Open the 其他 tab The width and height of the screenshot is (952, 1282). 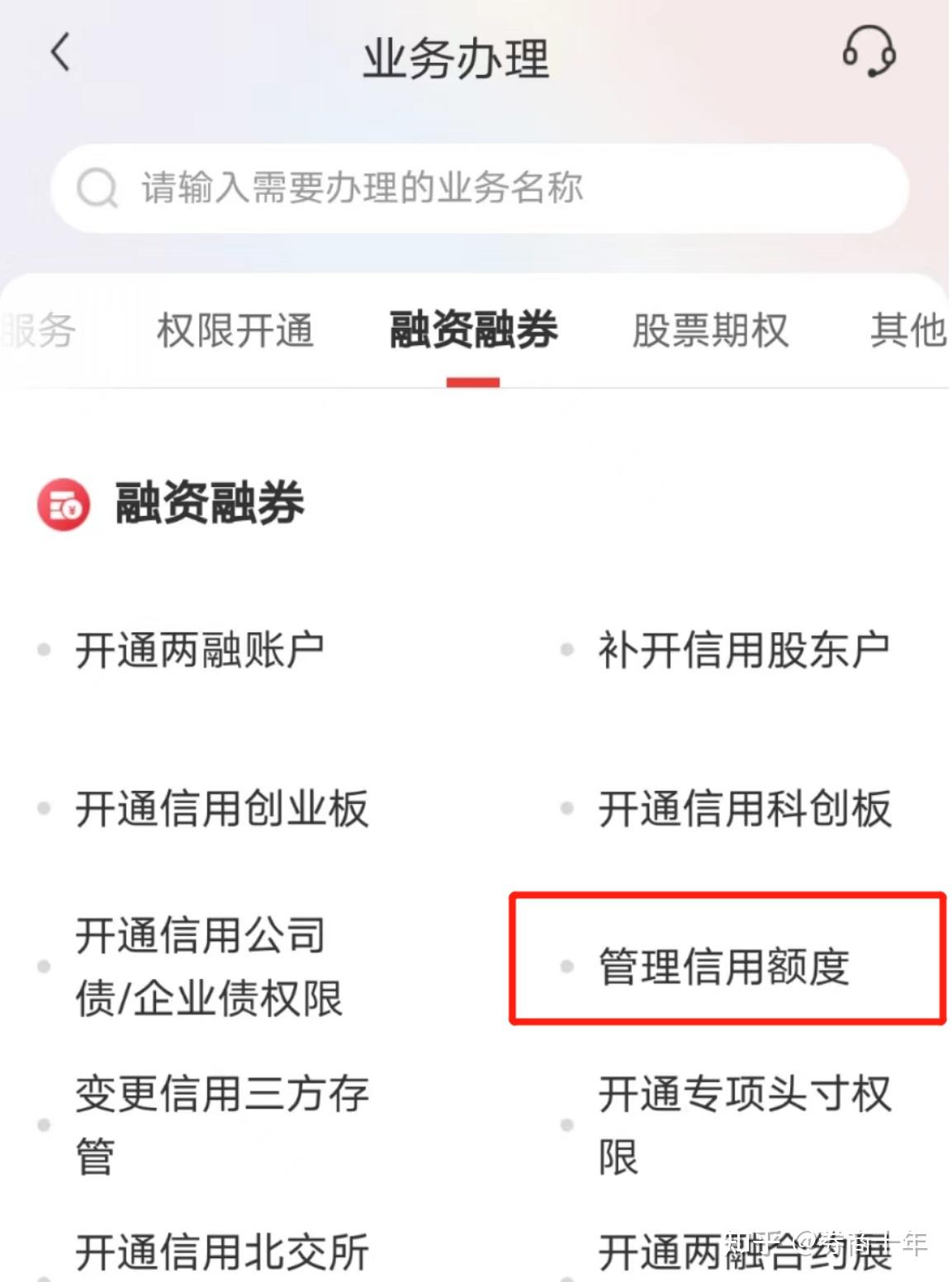pos(908,329)
